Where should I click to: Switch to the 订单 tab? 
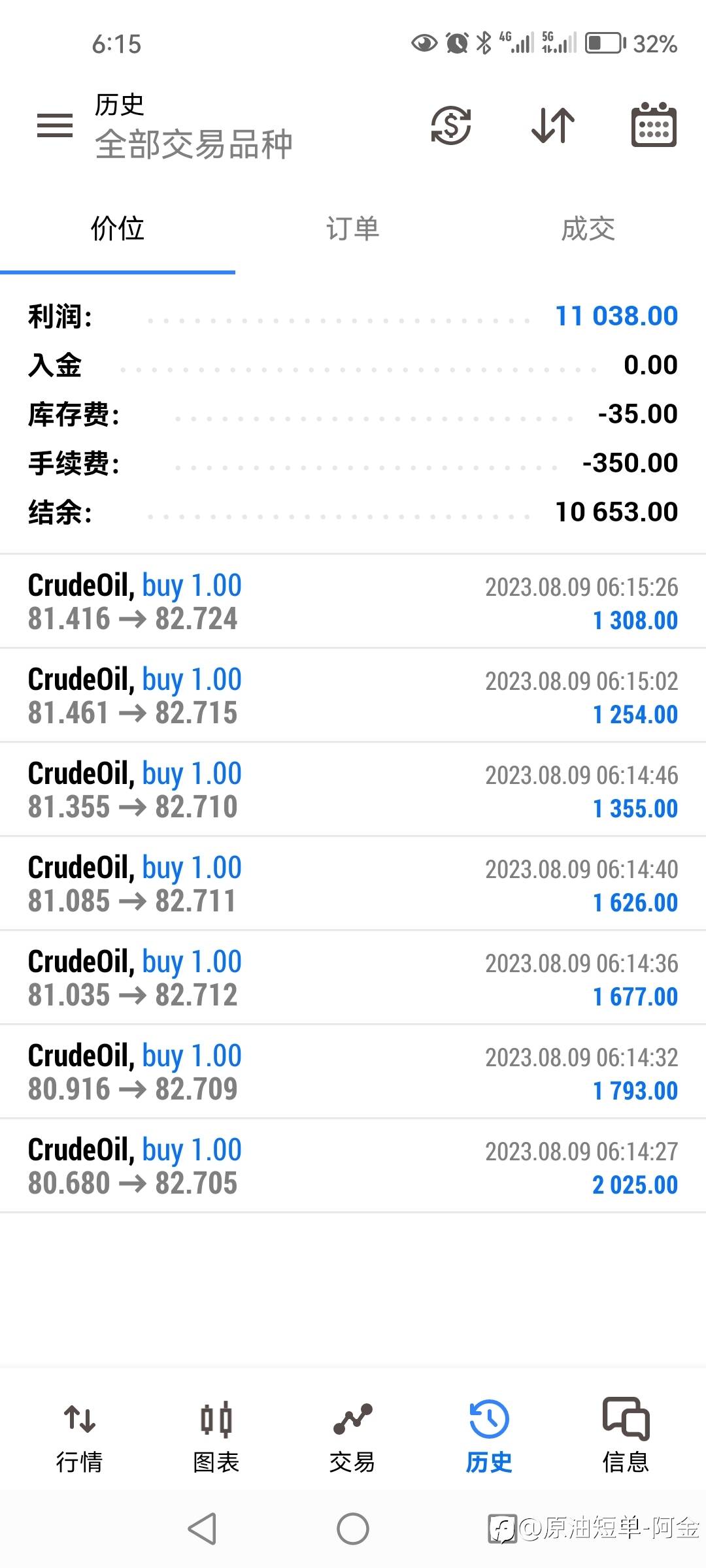353,229
